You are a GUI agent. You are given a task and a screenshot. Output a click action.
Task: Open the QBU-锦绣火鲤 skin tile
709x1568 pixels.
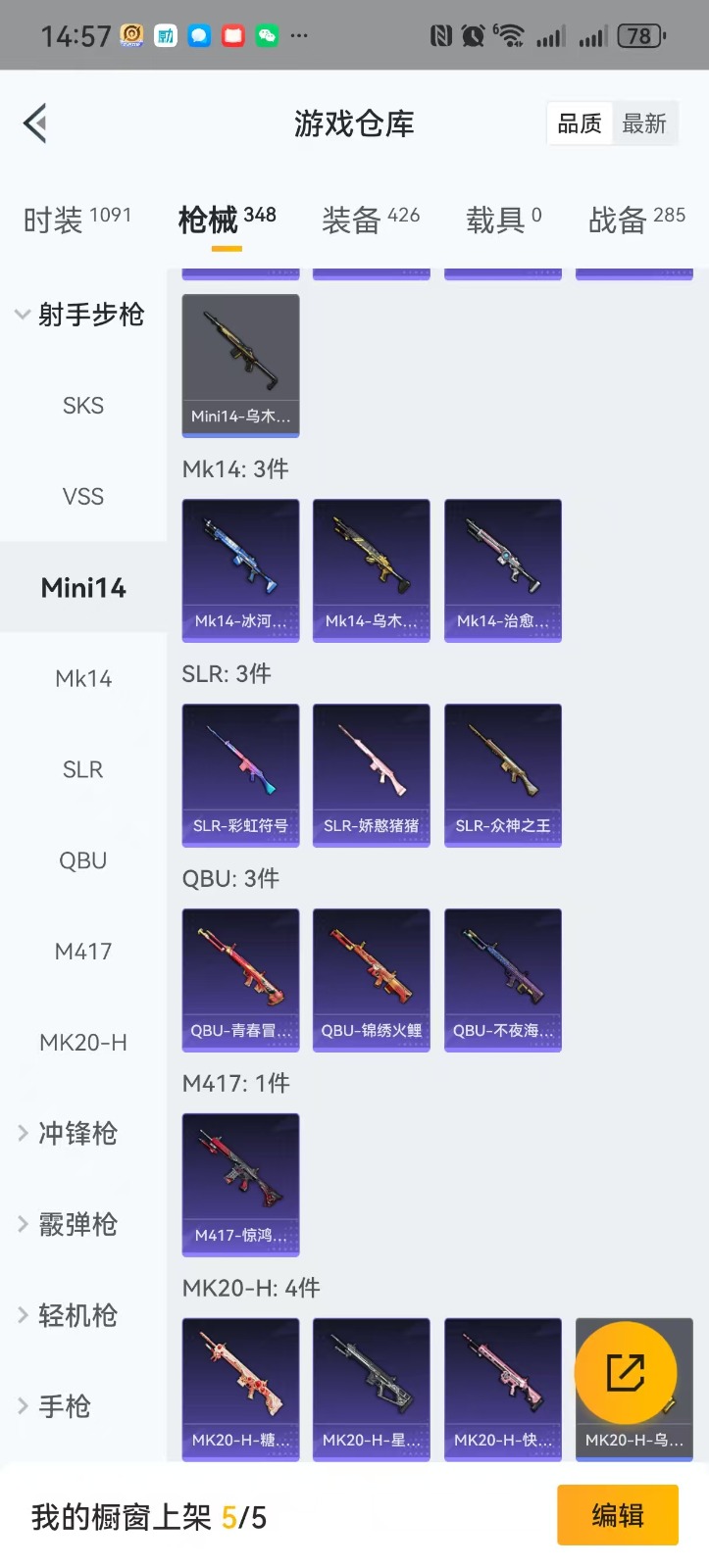pyautogui.click(x=371, y=979)
